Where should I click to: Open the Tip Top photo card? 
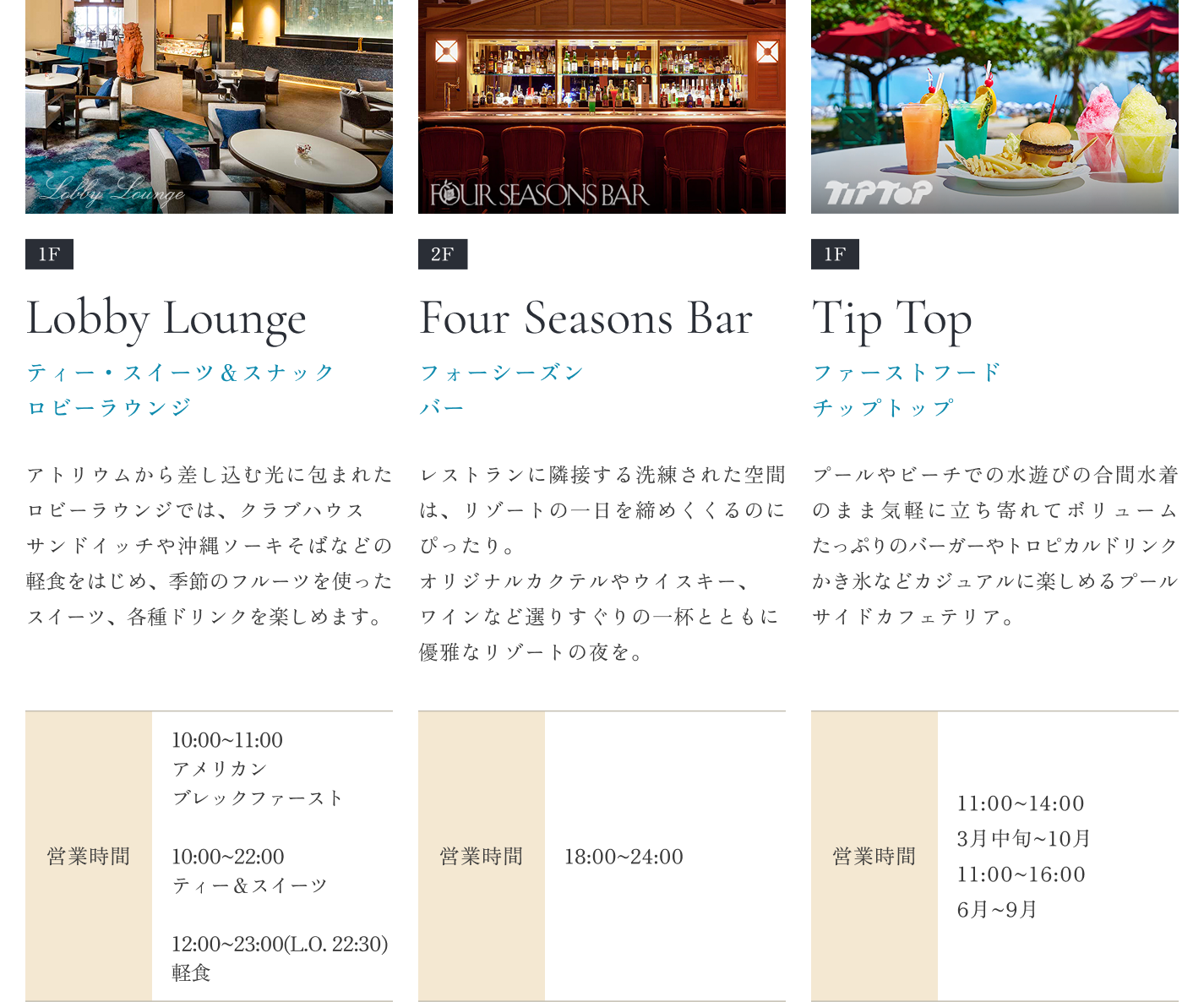(994, 106)
